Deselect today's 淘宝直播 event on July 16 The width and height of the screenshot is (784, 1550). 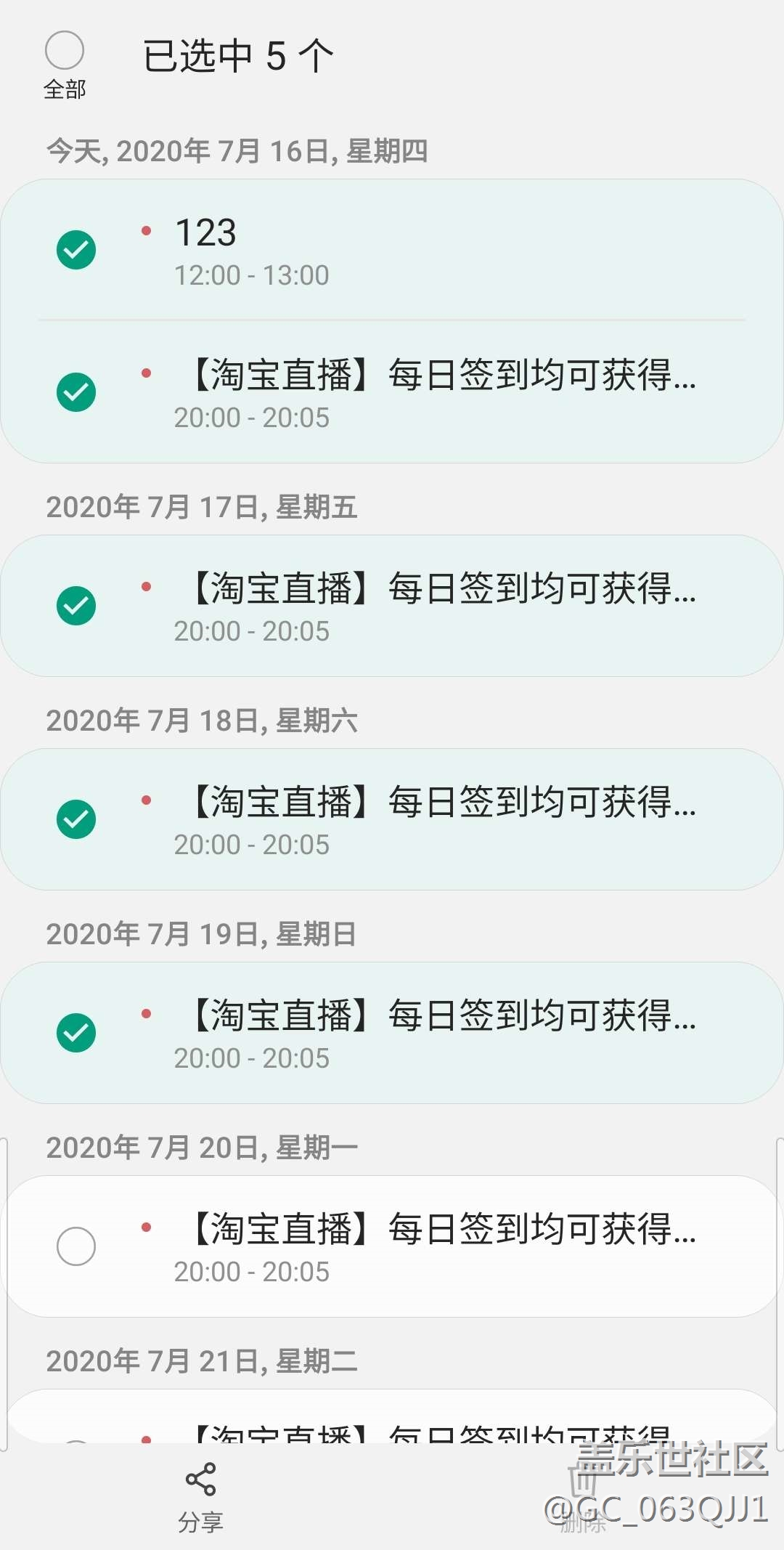pos(76,392)
